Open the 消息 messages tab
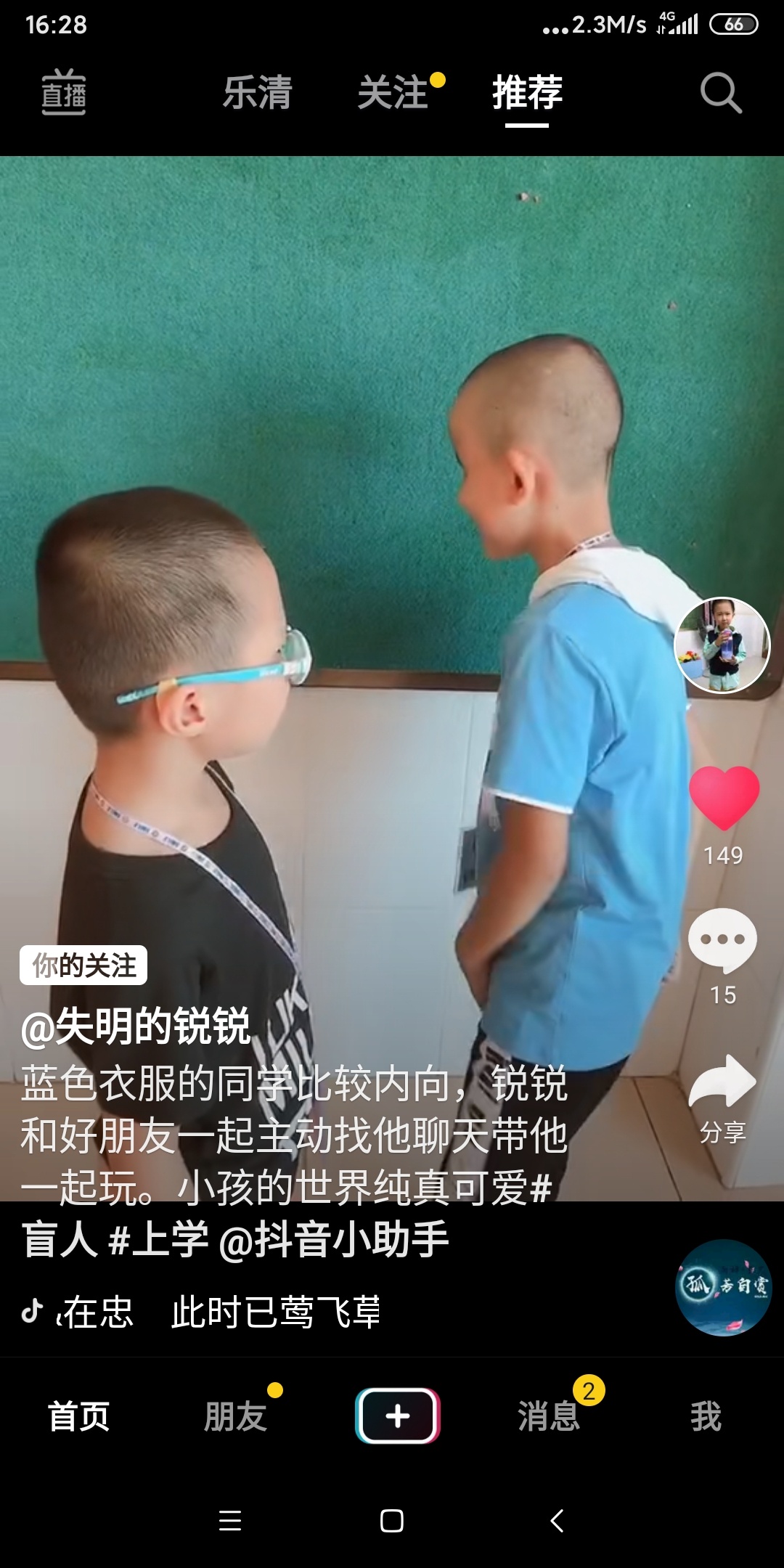The height and width of the screenshot is (1568, 784). pyautogui.click(x=549, y=1416)
